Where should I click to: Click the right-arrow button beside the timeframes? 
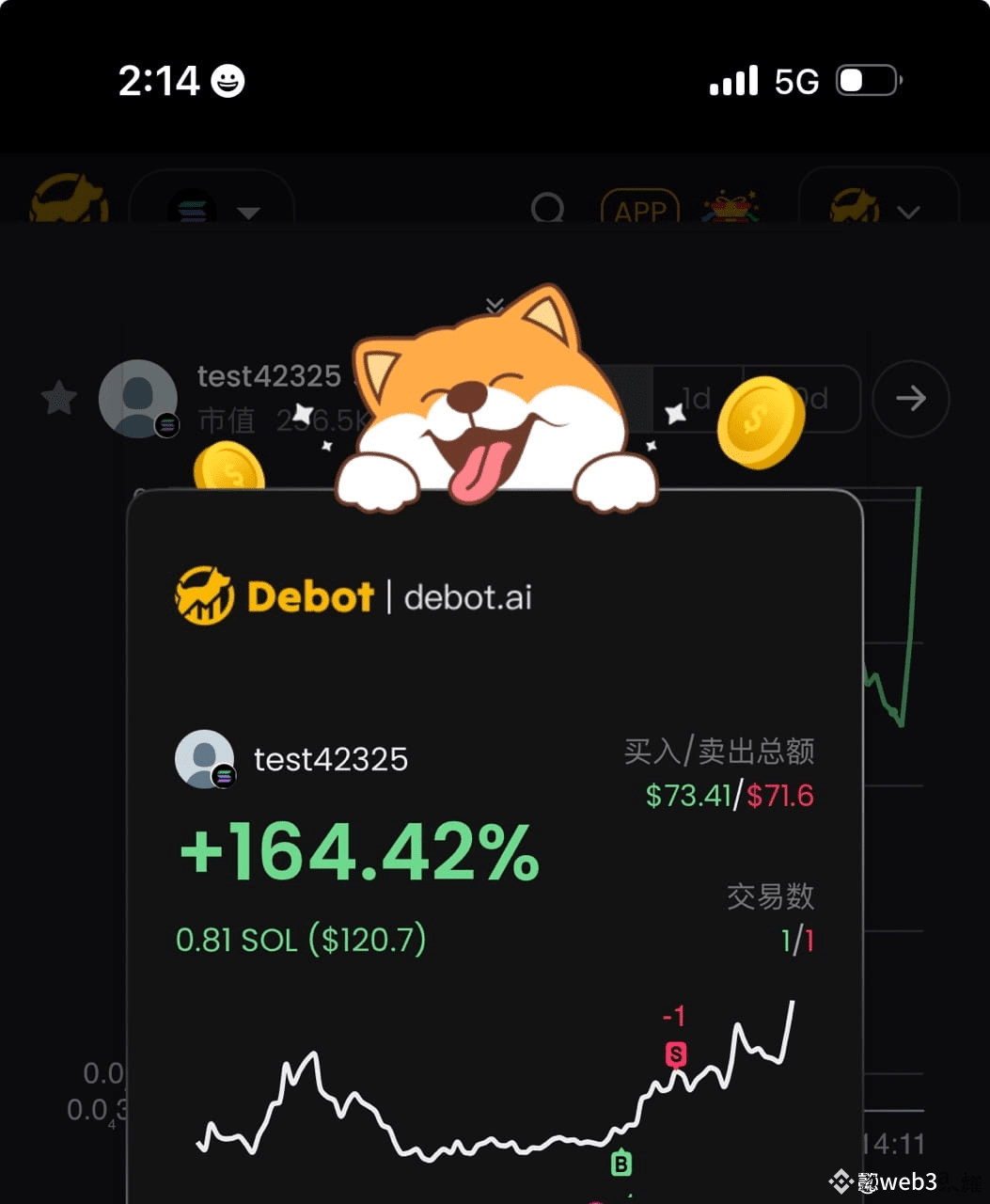click(x=909, y=398)
